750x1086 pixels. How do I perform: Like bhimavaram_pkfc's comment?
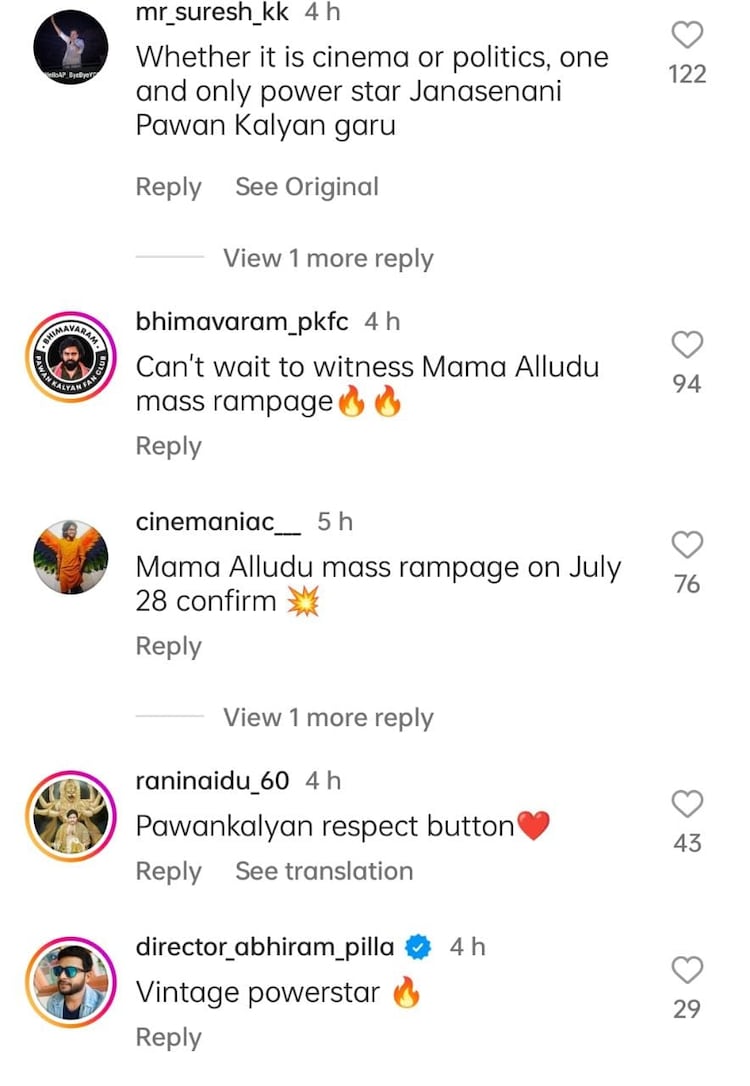click(x=687, y=346)
